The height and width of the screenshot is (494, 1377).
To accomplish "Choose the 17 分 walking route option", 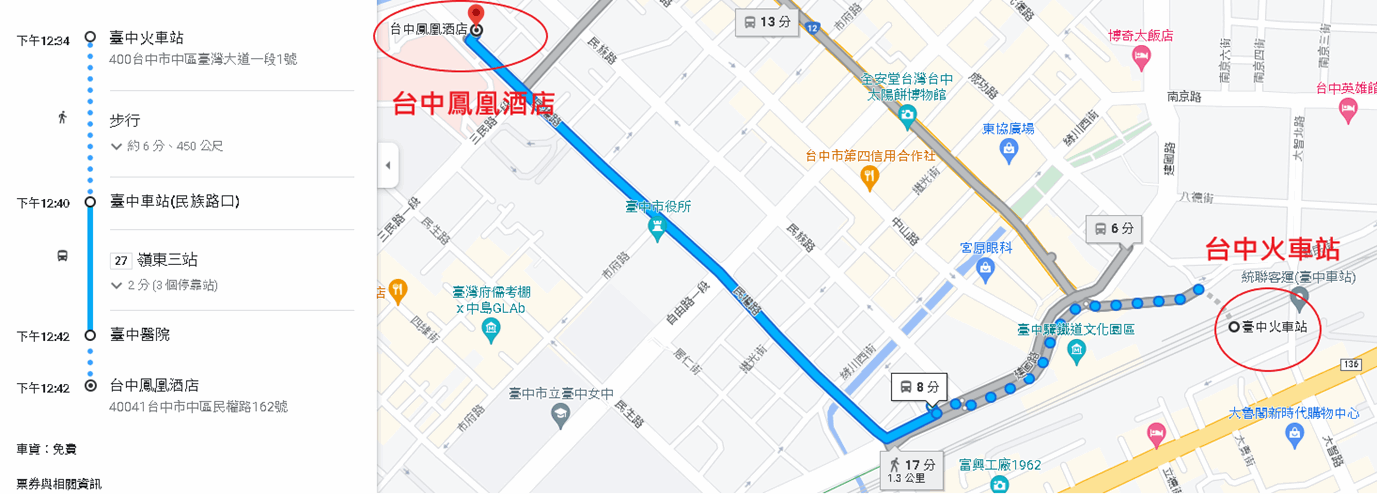I will pyautogui.click(x=912, y=470).
